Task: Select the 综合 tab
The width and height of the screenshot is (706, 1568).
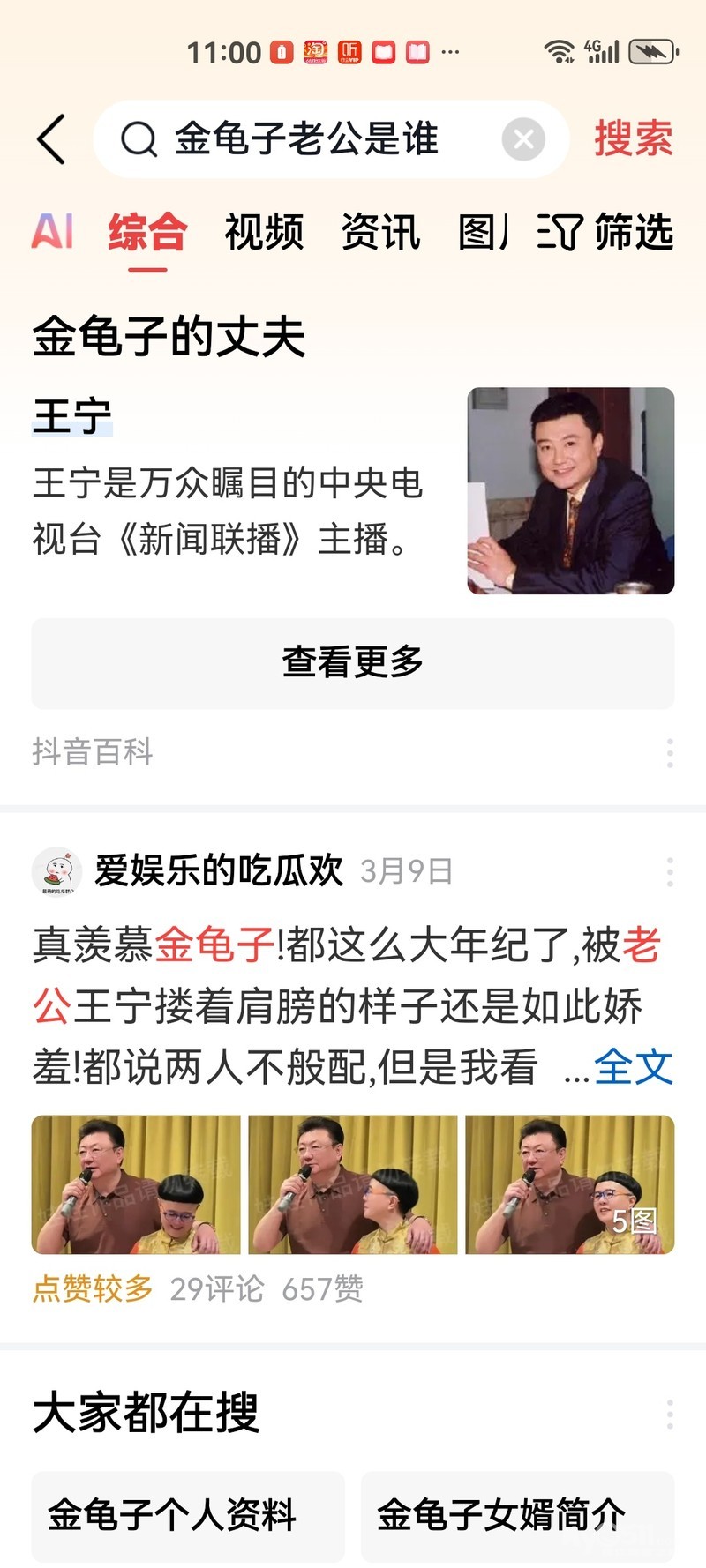Action: coord(147,232)
